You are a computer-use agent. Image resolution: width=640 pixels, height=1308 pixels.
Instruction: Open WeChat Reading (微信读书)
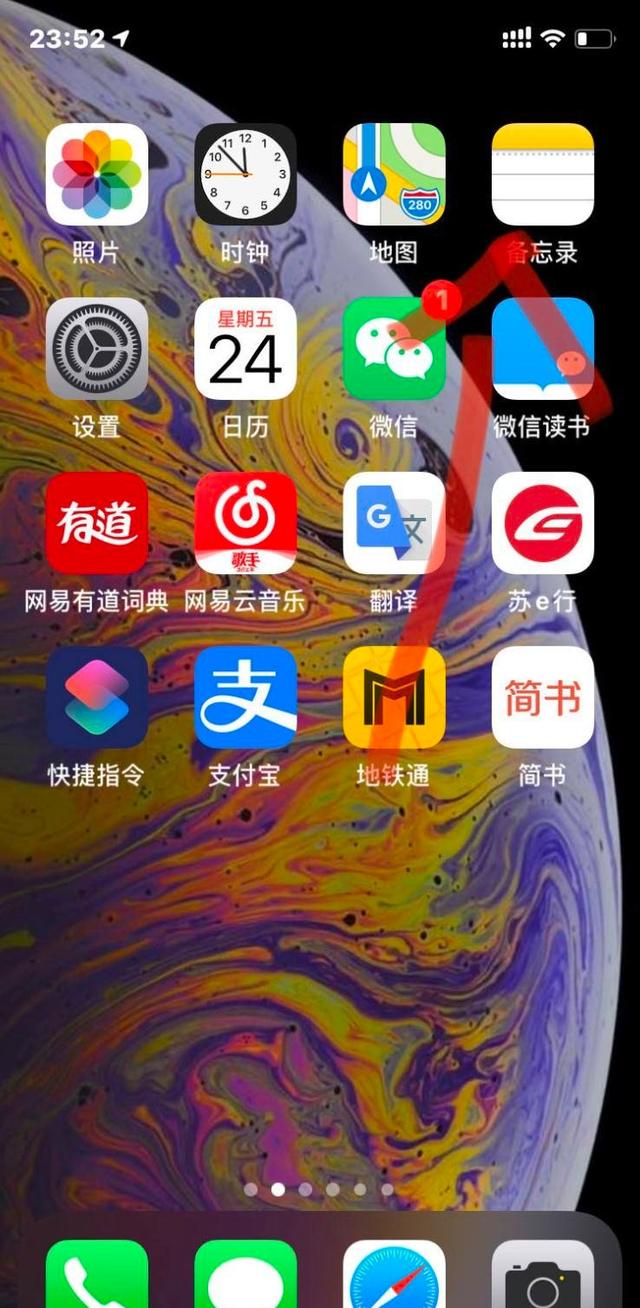pyautogui.click(x=542, y=349)
